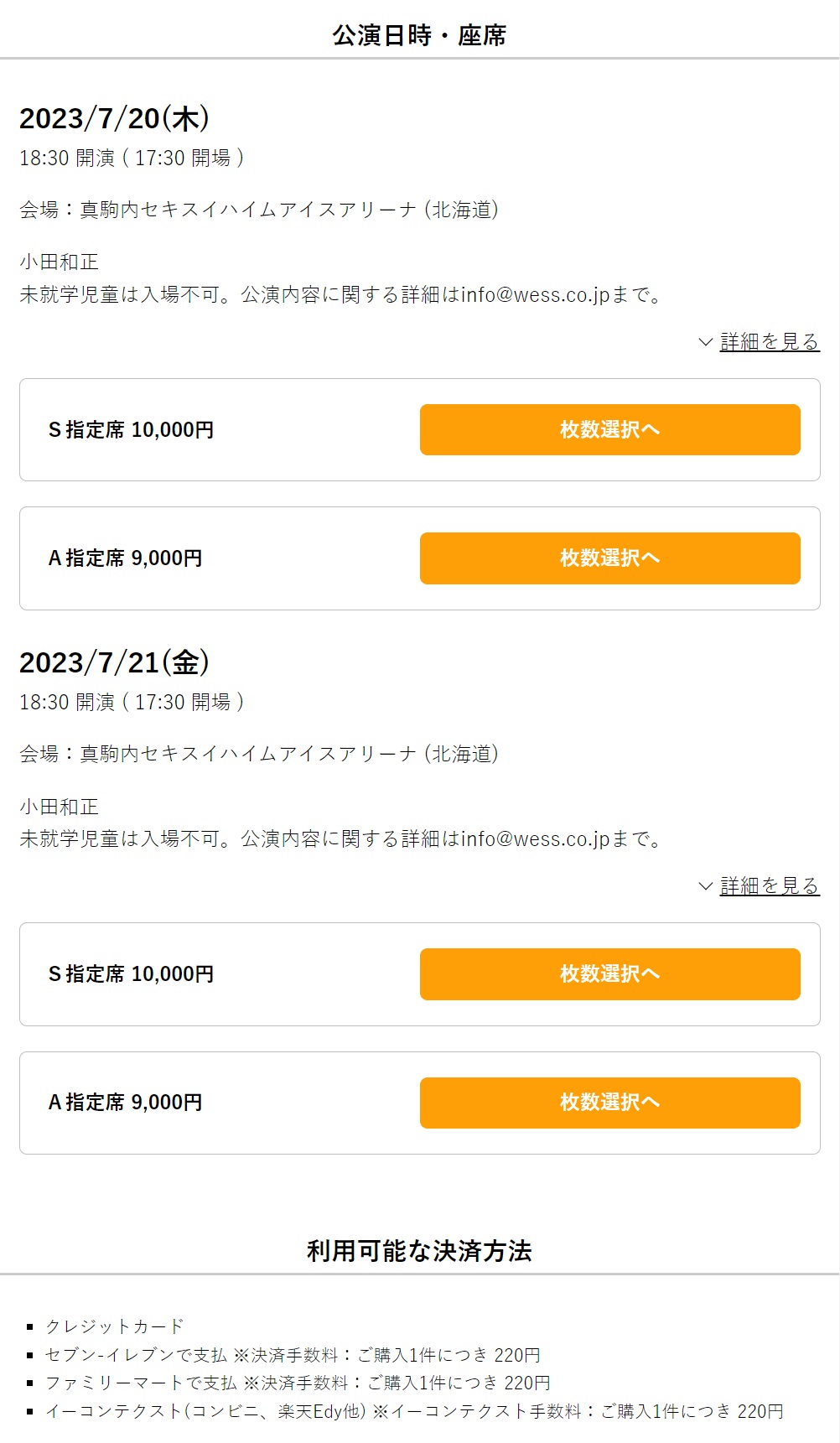The width and height of the screenshot is (840, 1443).
Task: Choose A指定席 9,000円 for 2023/7/21
Action: click(609, 1103)
